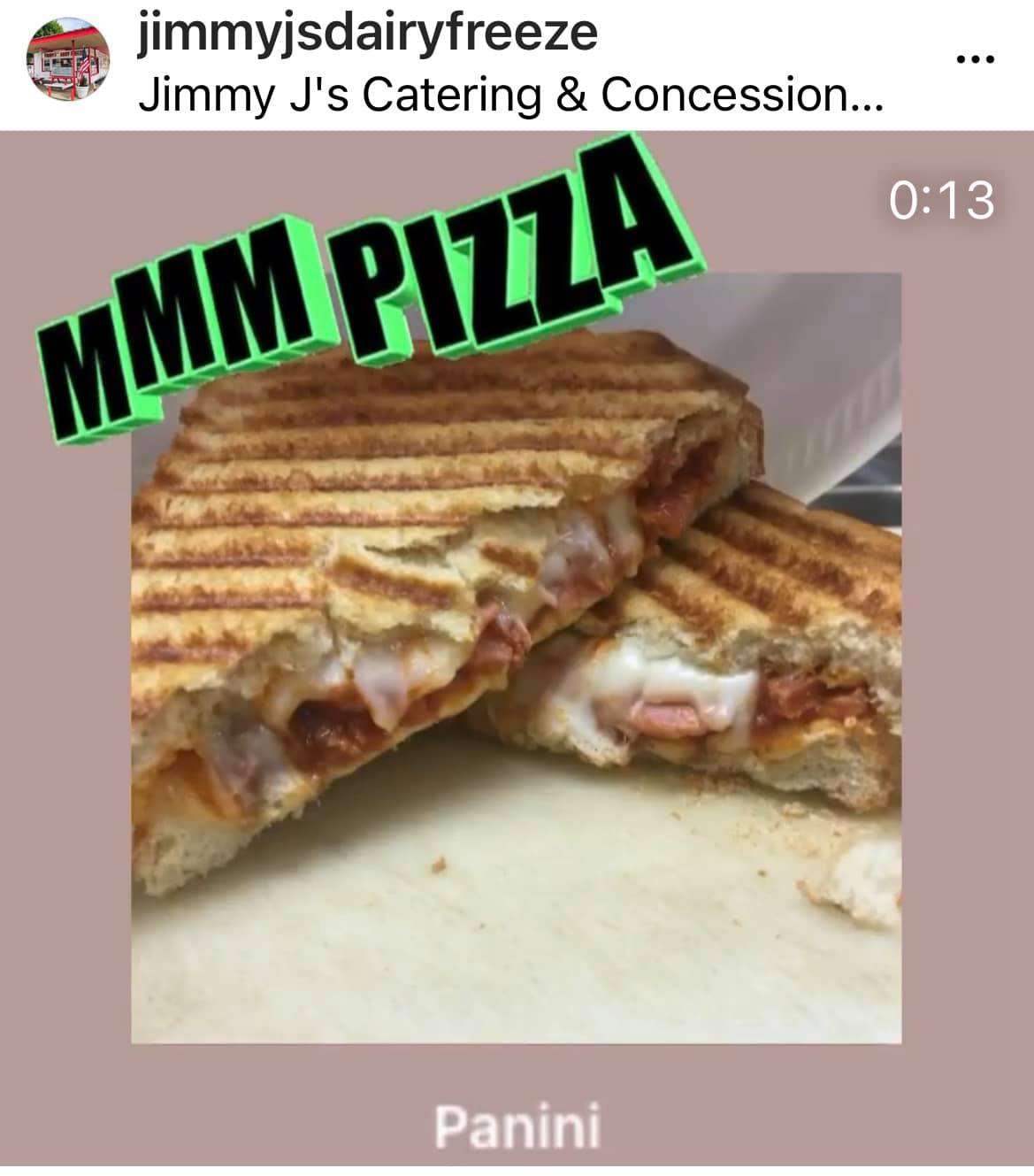The height and width of the screenshot is (1176, 1034).
Task: Open Jimmy J's Catering & Concession location
Action: pyautogui.click(x=510, y=95)
